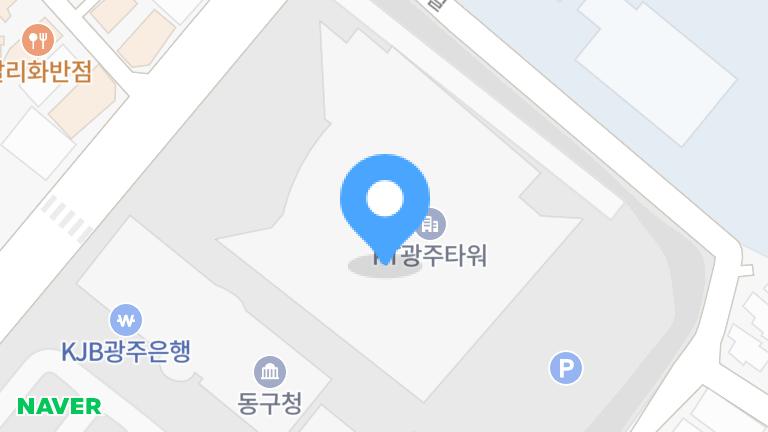Tap the parking lot P marker
The image size is (768, 432).
[566, 368]
